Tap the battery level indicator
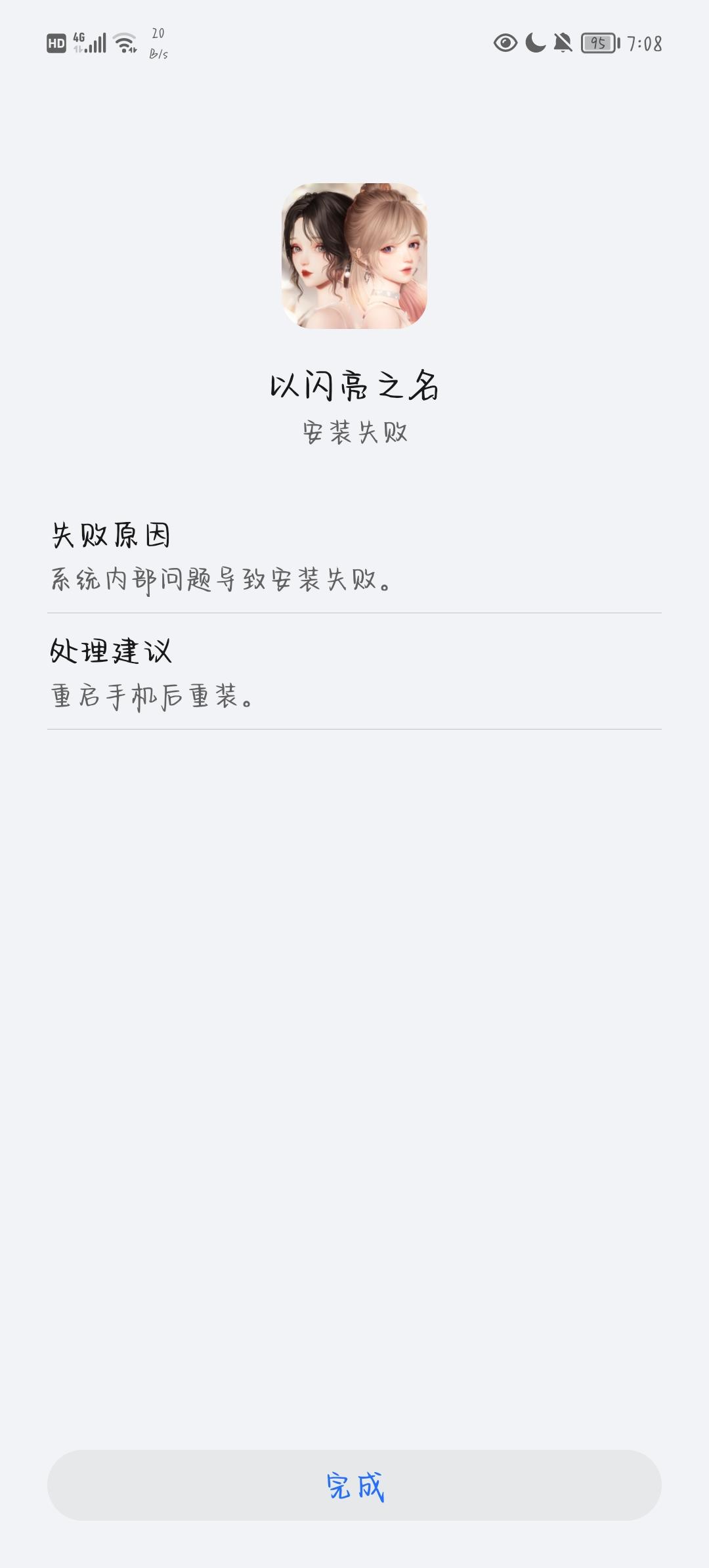Image resolution: width=709 pixels, height=1568 pixels. pos(599,43)
